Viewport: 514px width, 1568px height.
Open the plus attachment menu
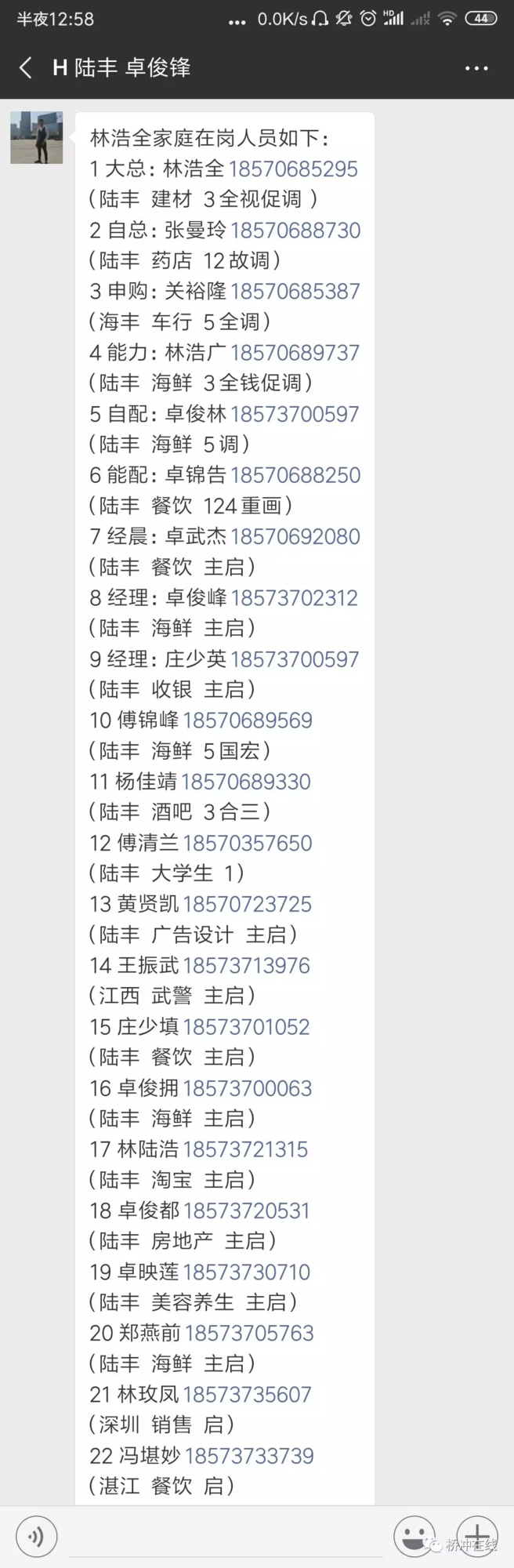point(477,1536)
